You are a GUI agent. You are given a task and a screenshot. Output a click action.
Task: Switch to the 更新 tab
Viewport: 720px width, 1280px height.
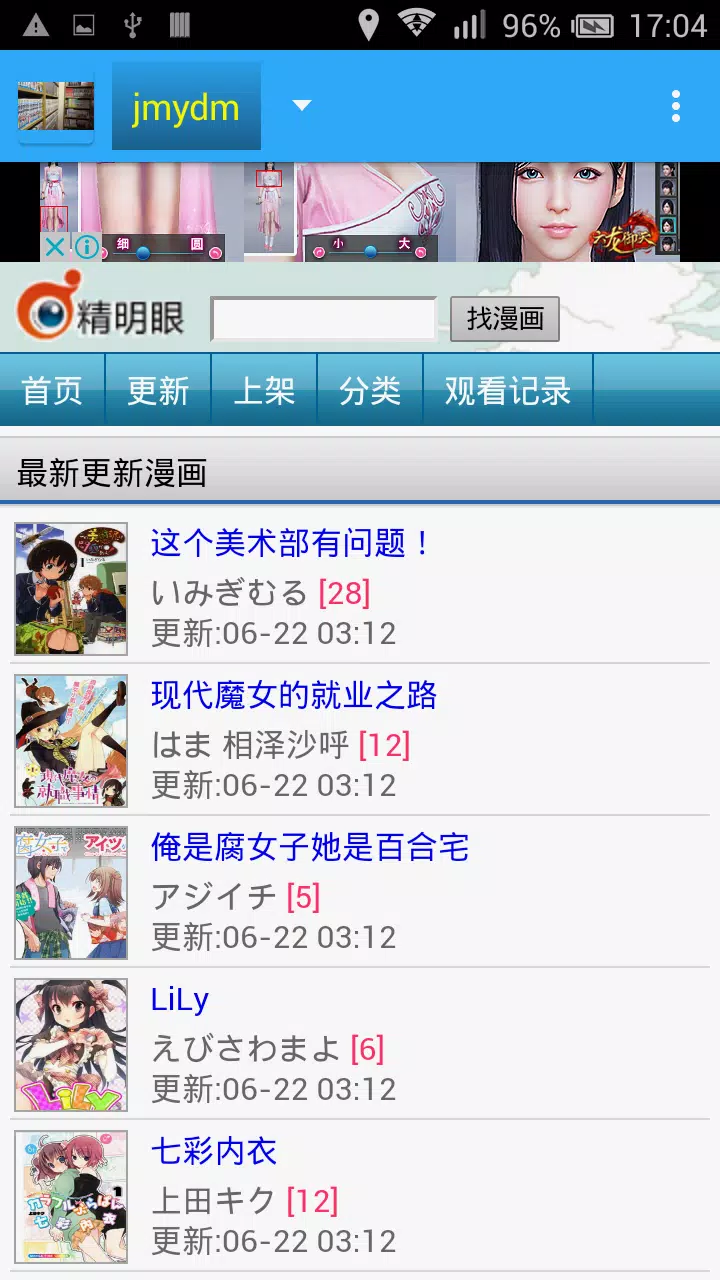tap(158, 391)
